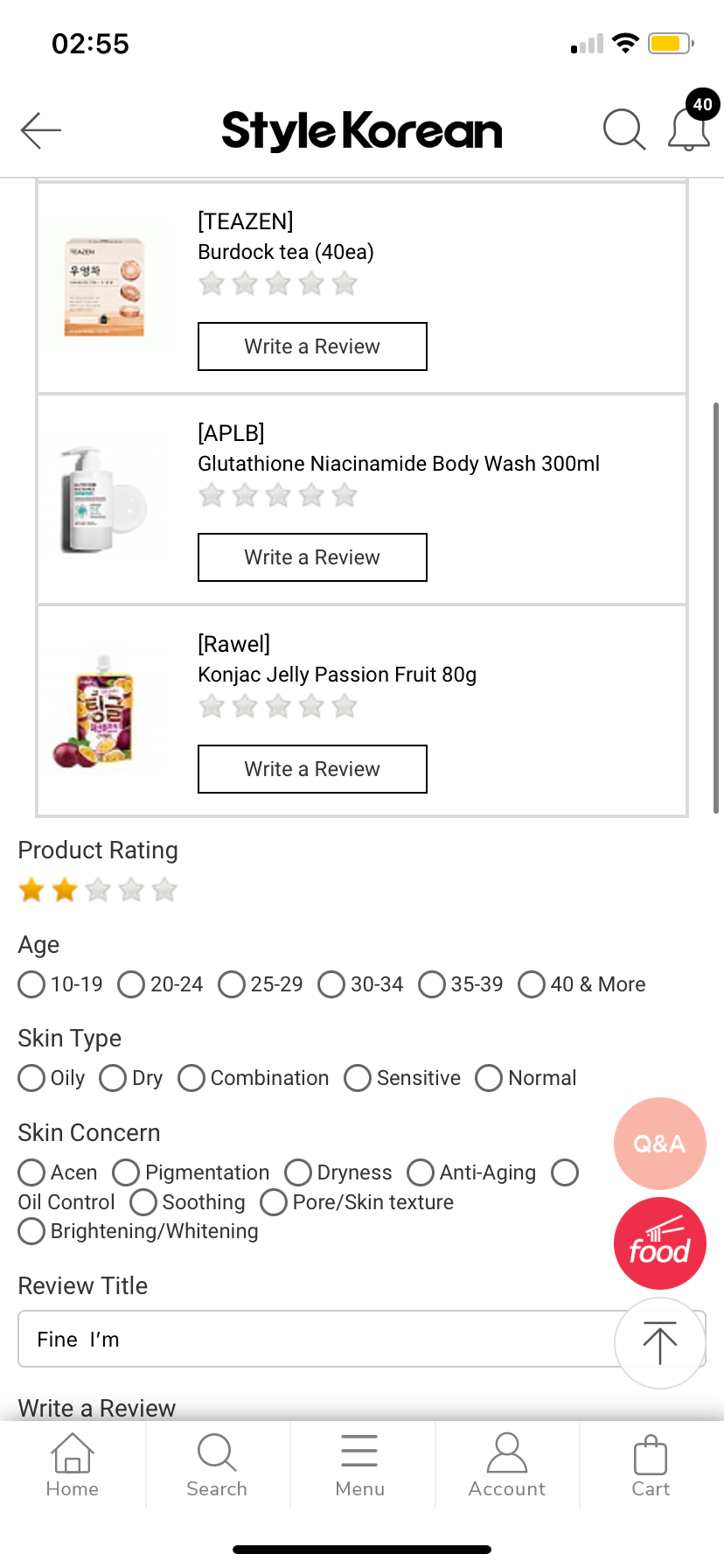Viewport: 724px width, 1568px height.
Task: Open the Cart tab
Action: pos(651,1465)
